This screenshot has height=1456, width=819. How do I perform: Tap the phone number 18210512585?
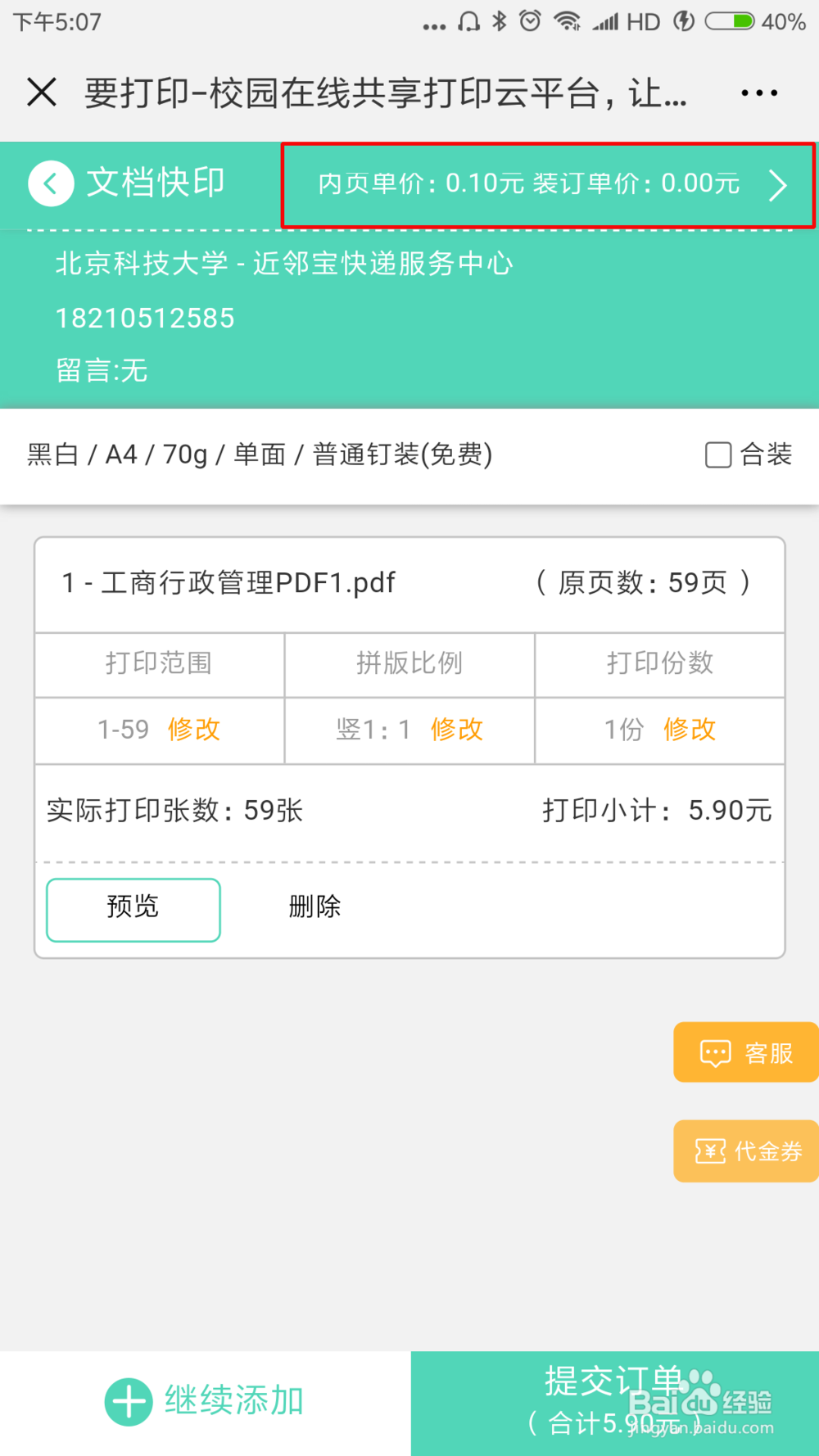tap(145, 318)
